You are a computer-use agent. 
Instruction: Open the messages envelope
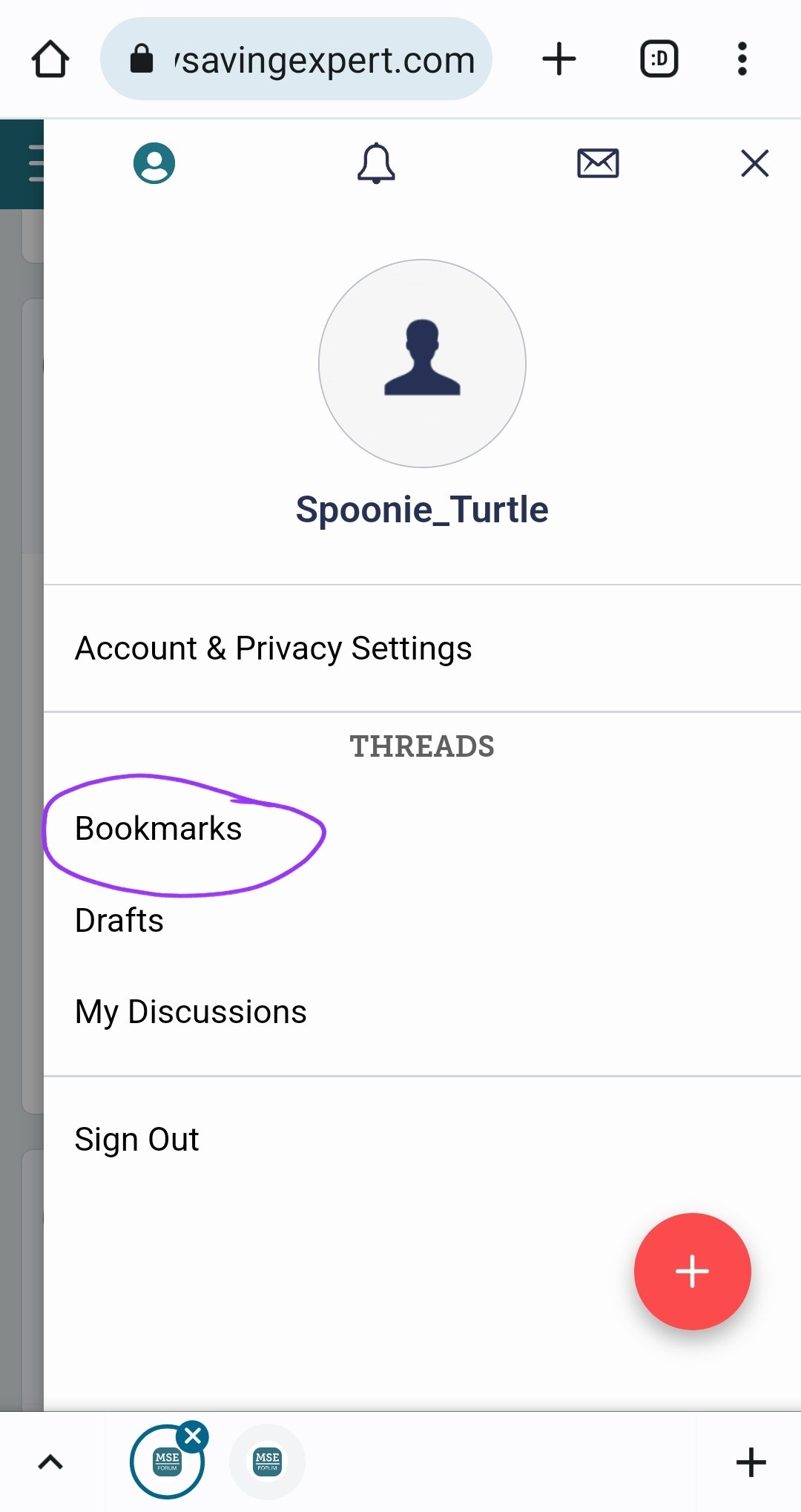click(x=598, y=163)
